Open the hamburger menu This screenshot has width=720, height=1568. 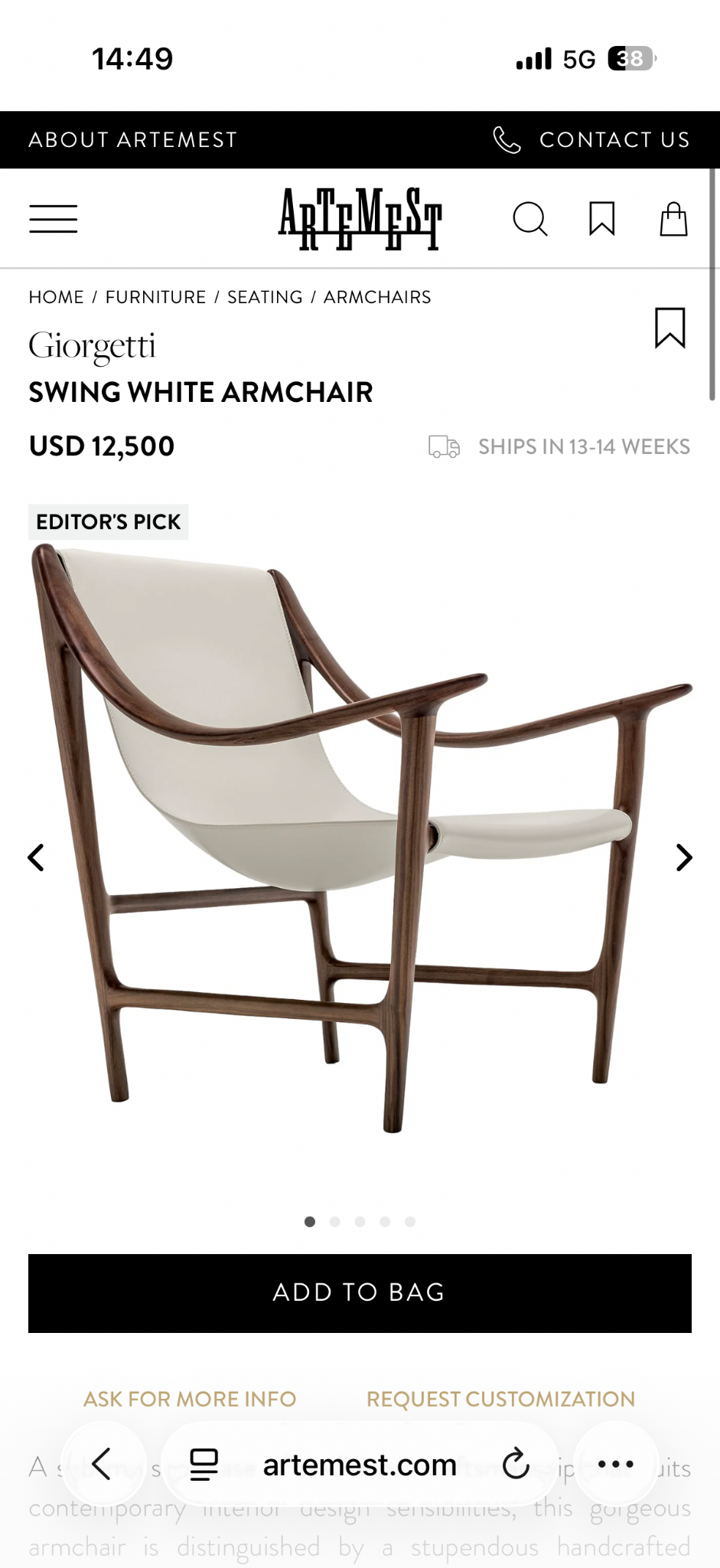tap(54, 219)
